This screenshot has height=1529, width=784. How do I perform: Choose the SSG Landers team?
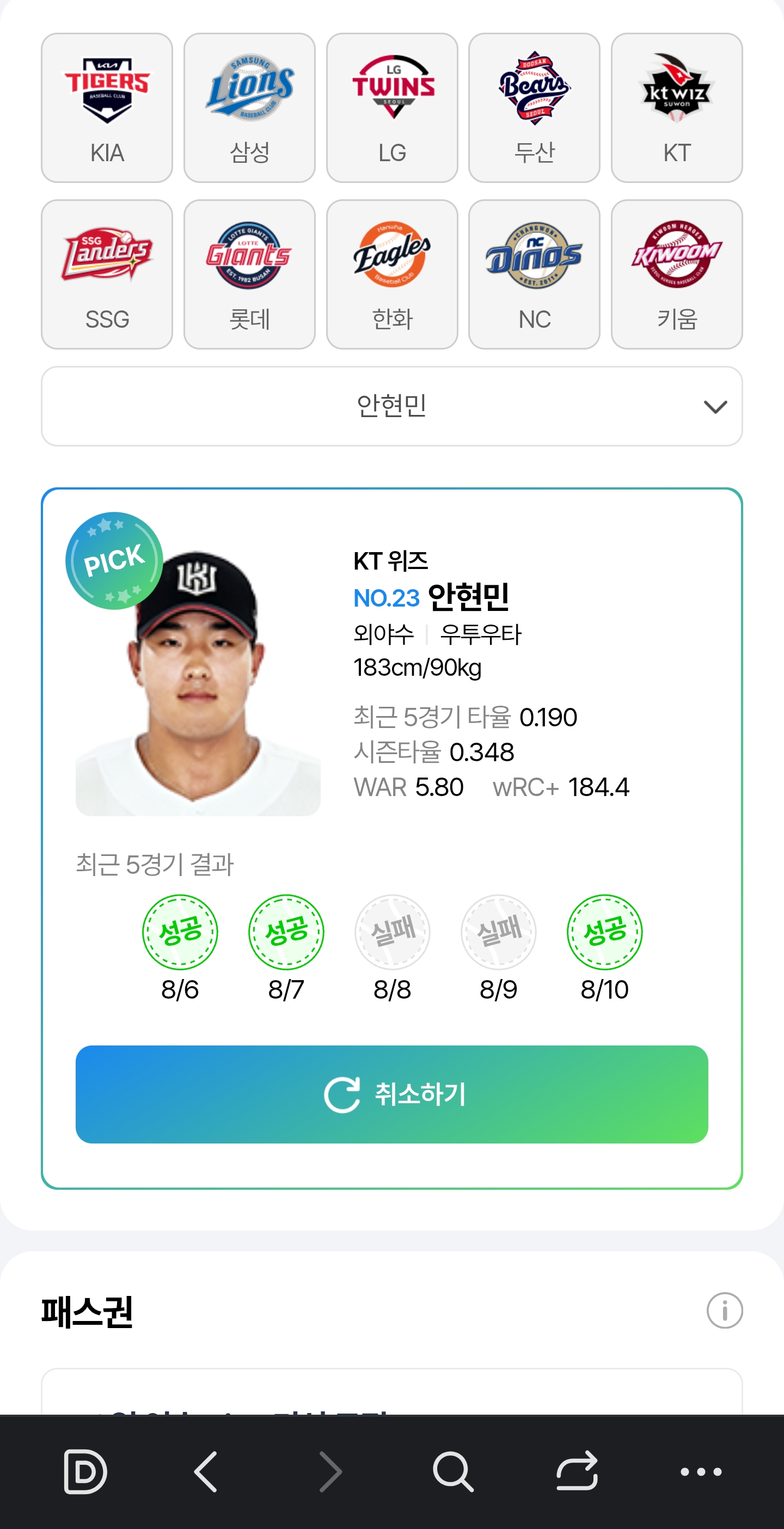(107, 274)
